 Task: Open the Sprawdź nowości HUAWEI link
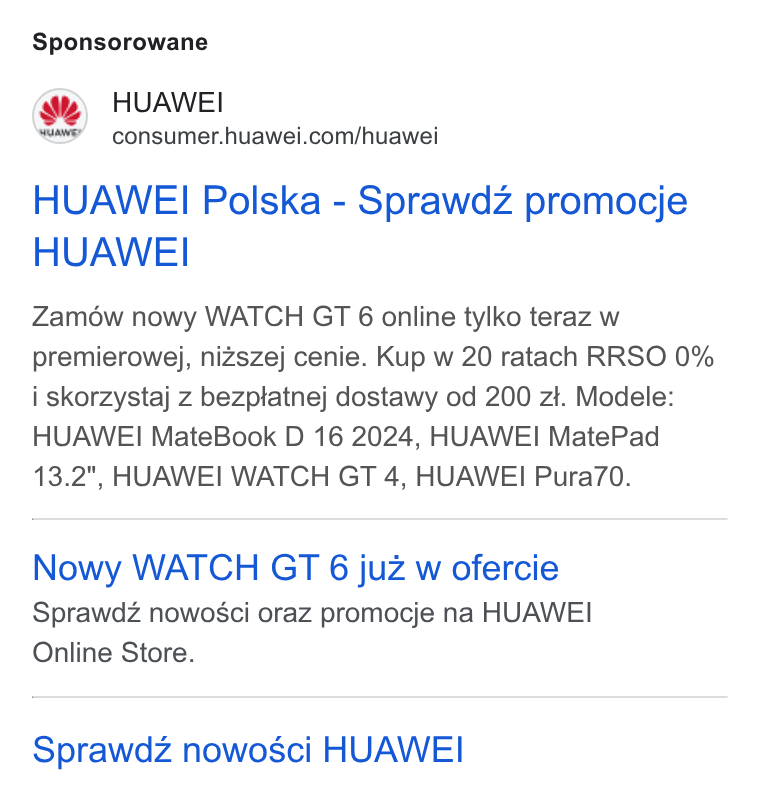[248, 750]
